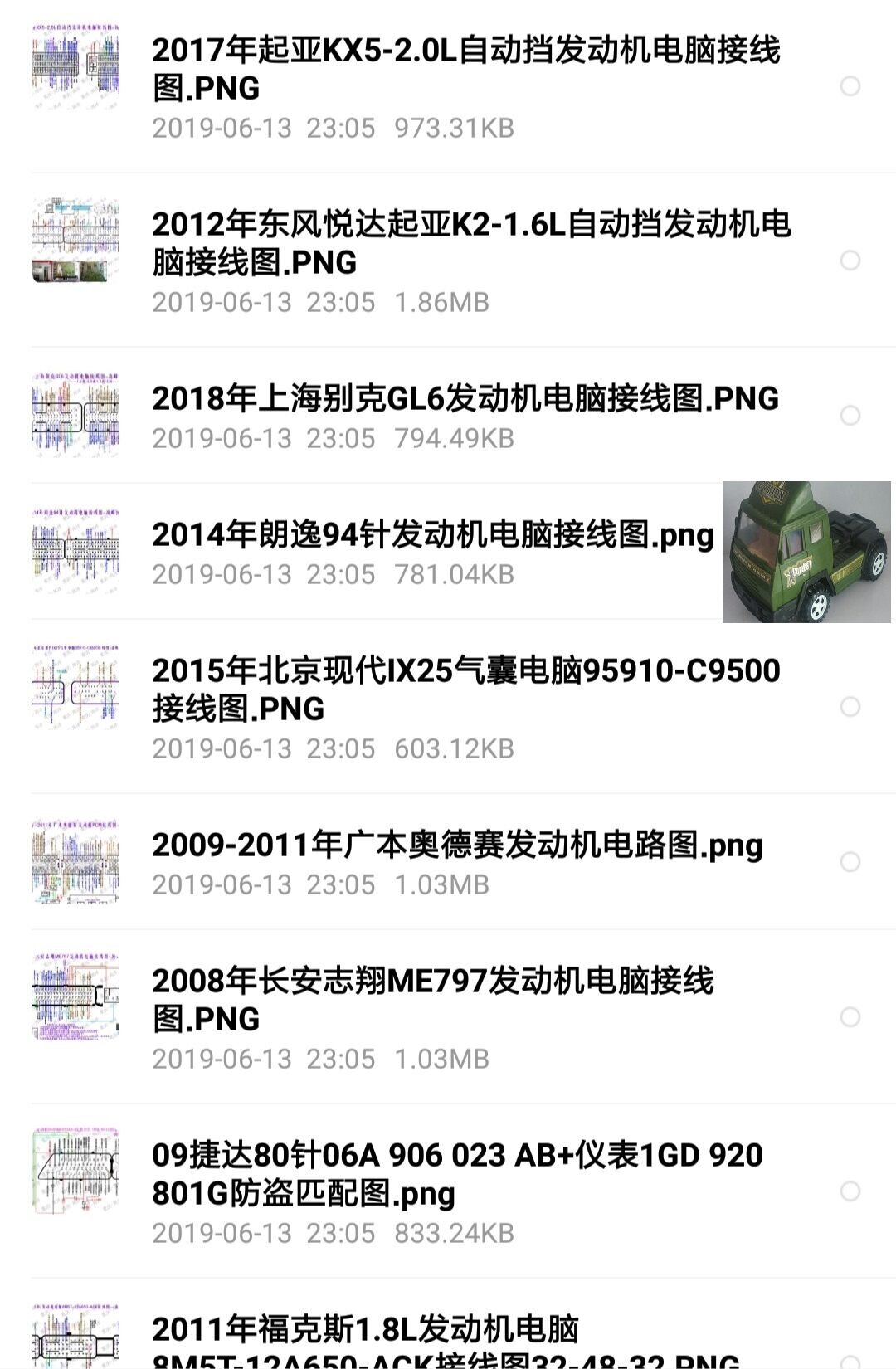Viewport: 896px width, 1369px height.
Task: Tick the circle beside 2012年东风悦达起亚K2 file
Action: coord(850,261)
